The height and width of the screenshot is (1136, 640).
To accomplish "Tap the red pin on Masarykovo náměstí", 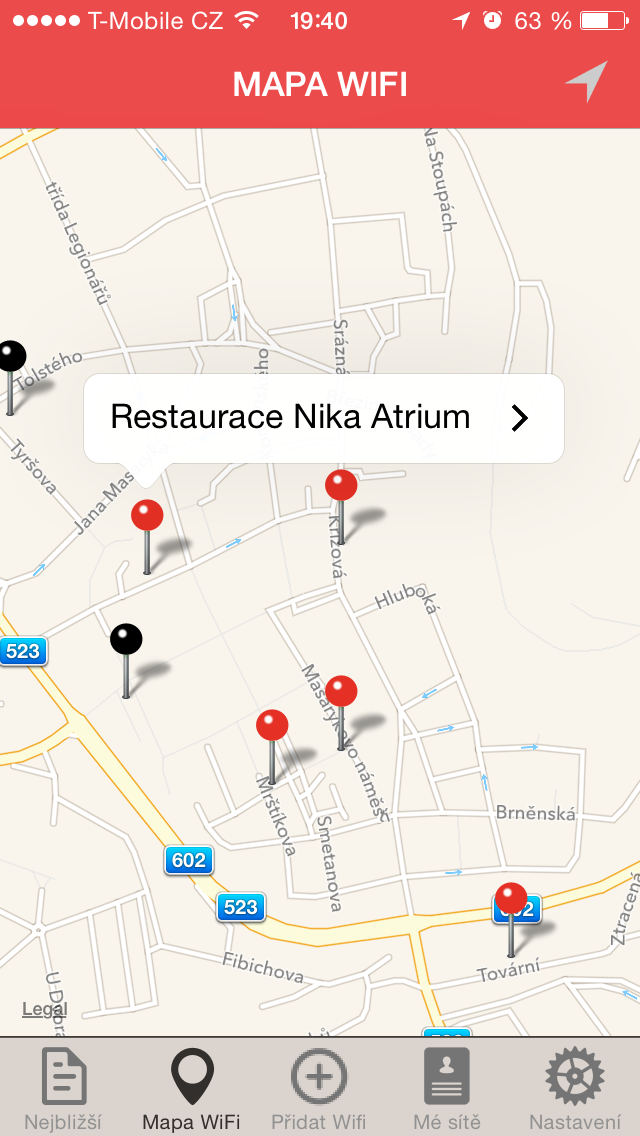I will tap(341, 692).
